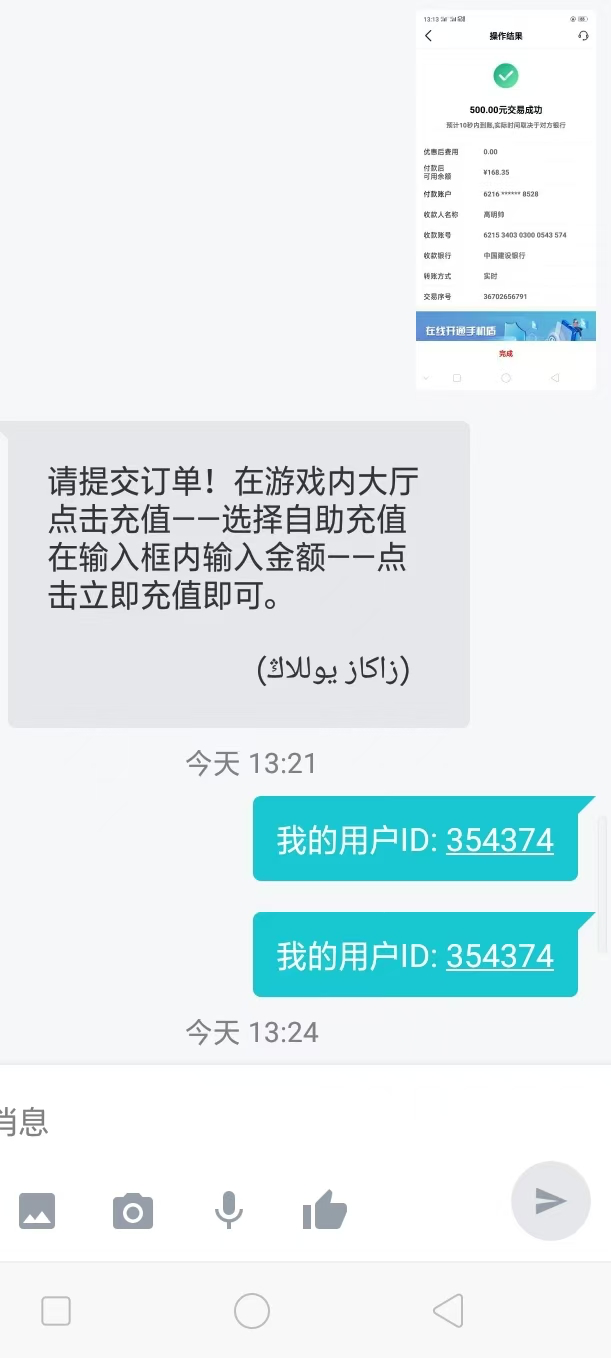This screenshot has height=1358, width=611.
Task: Go to the home screen via the circle button
Action: (252, 1310)
